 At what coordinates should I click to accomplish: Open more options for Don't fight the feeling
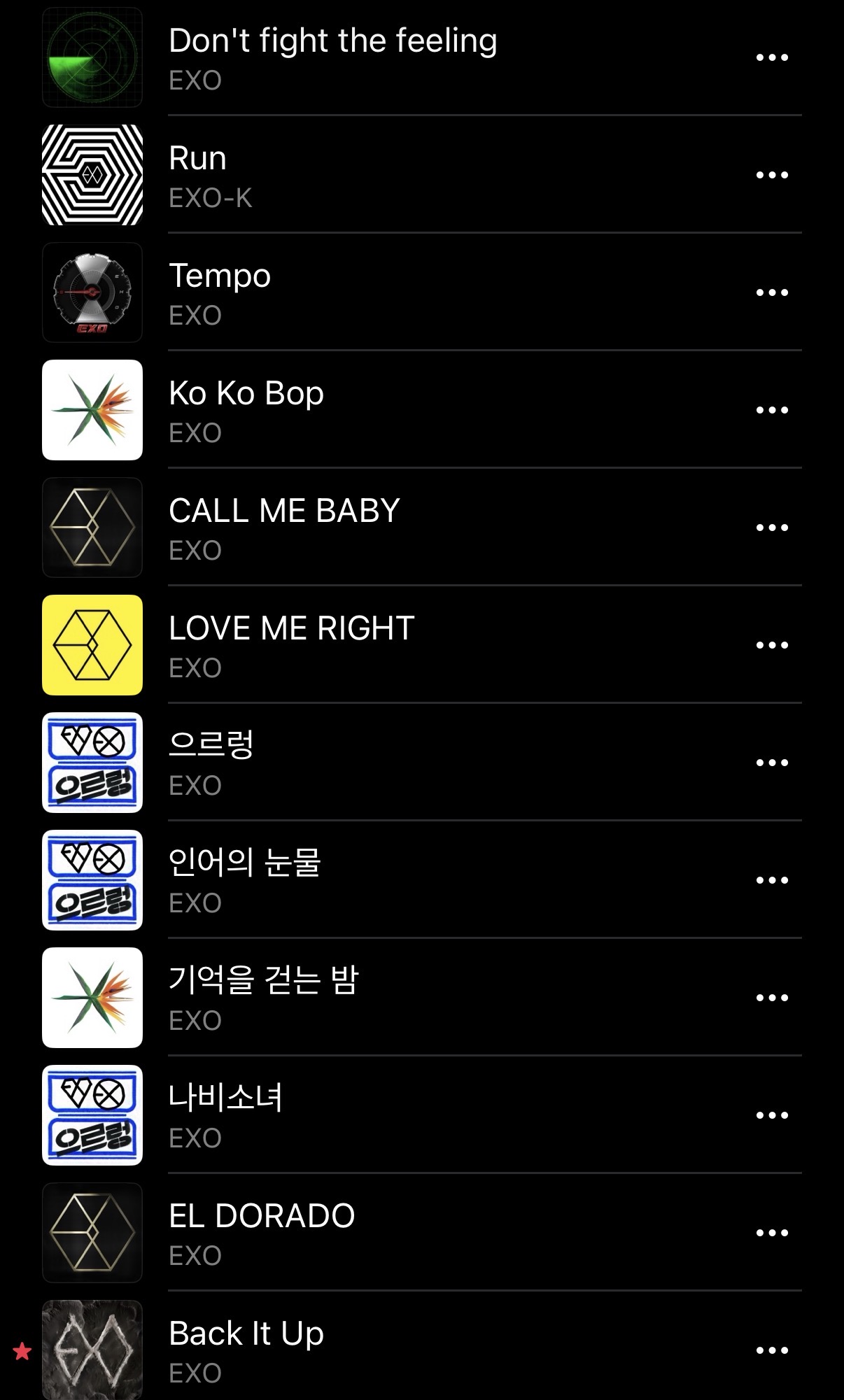coord(772,57)
